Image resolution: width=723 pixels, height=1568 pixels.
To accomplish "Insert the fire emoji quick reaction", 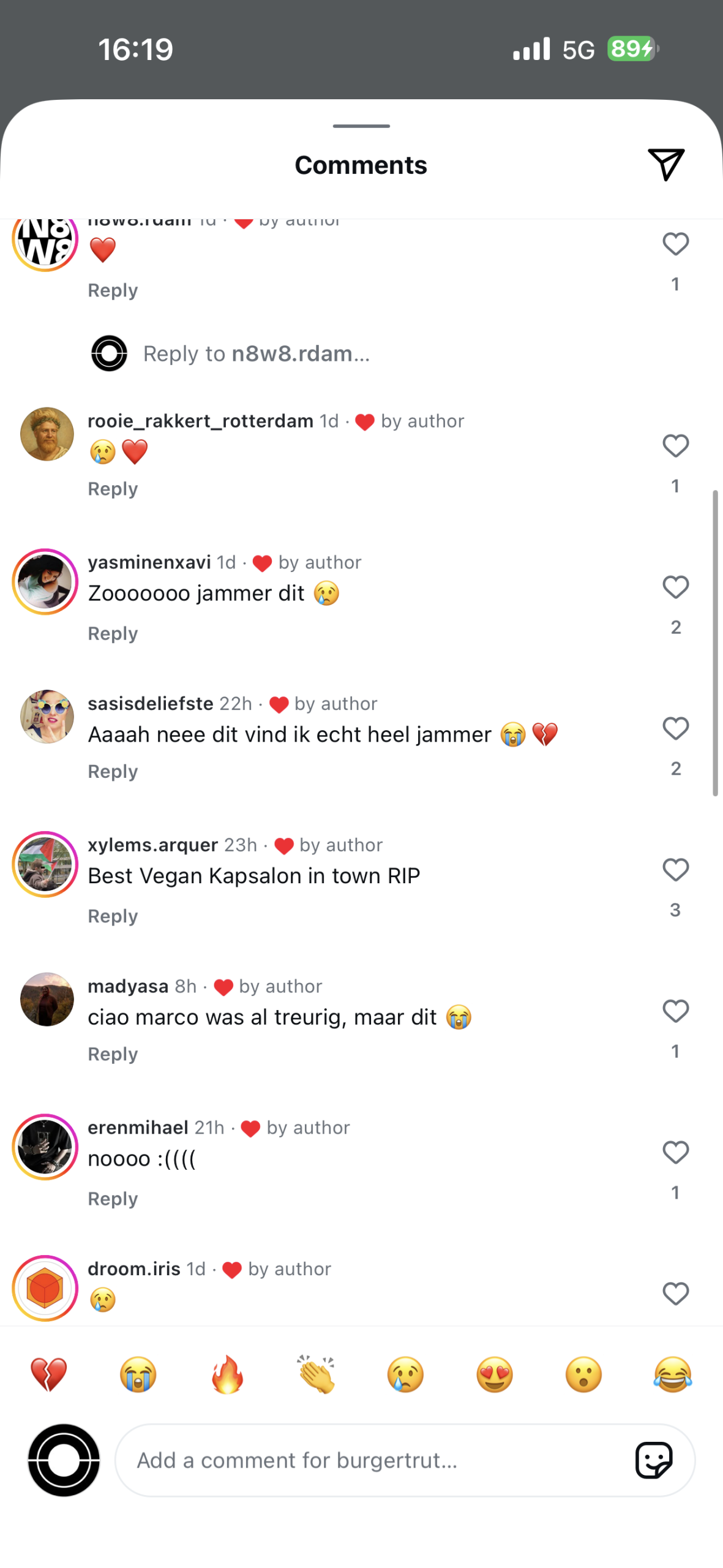I will (227, 1374).
